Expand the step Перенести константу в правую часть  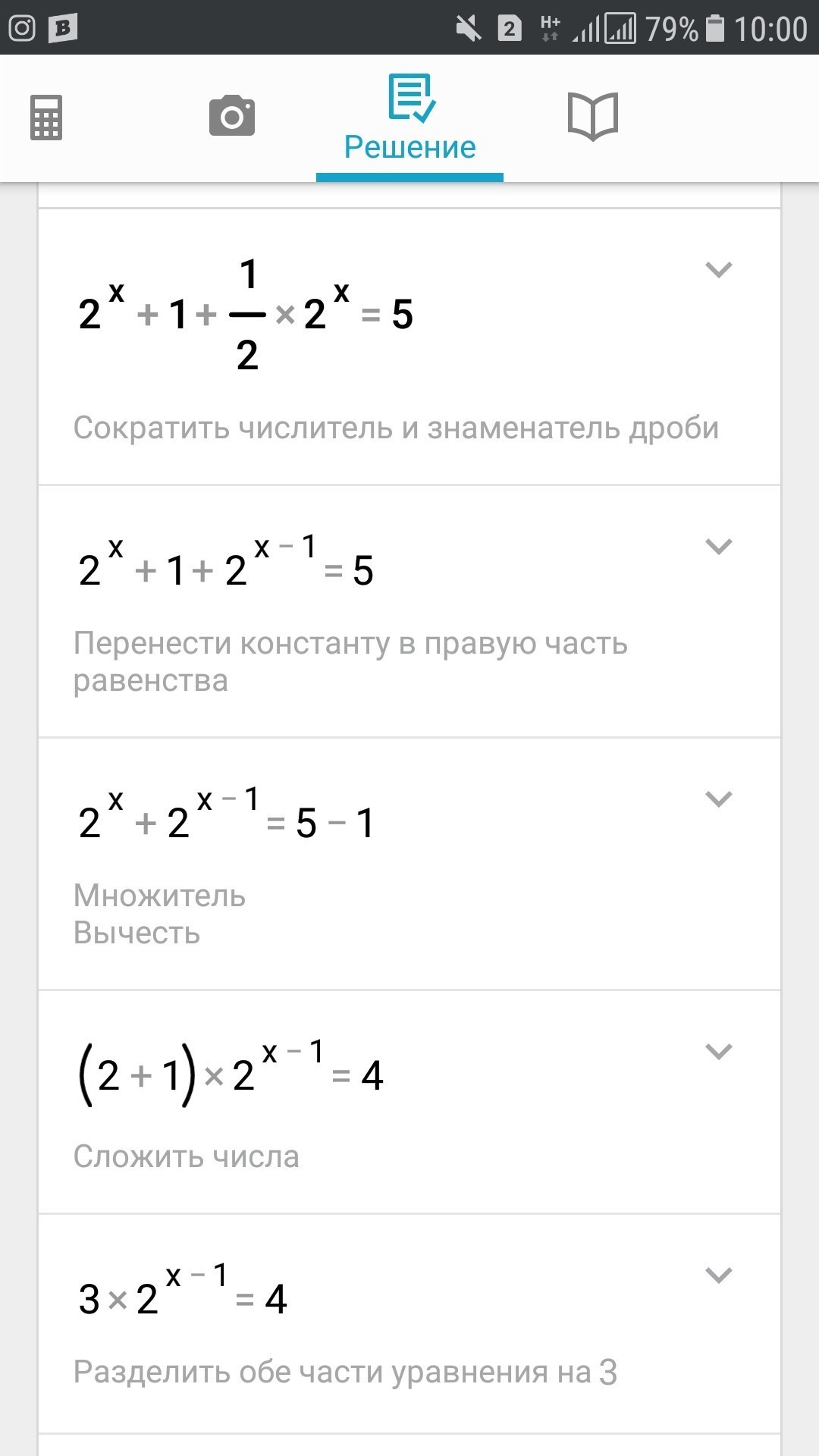(718, 547)
